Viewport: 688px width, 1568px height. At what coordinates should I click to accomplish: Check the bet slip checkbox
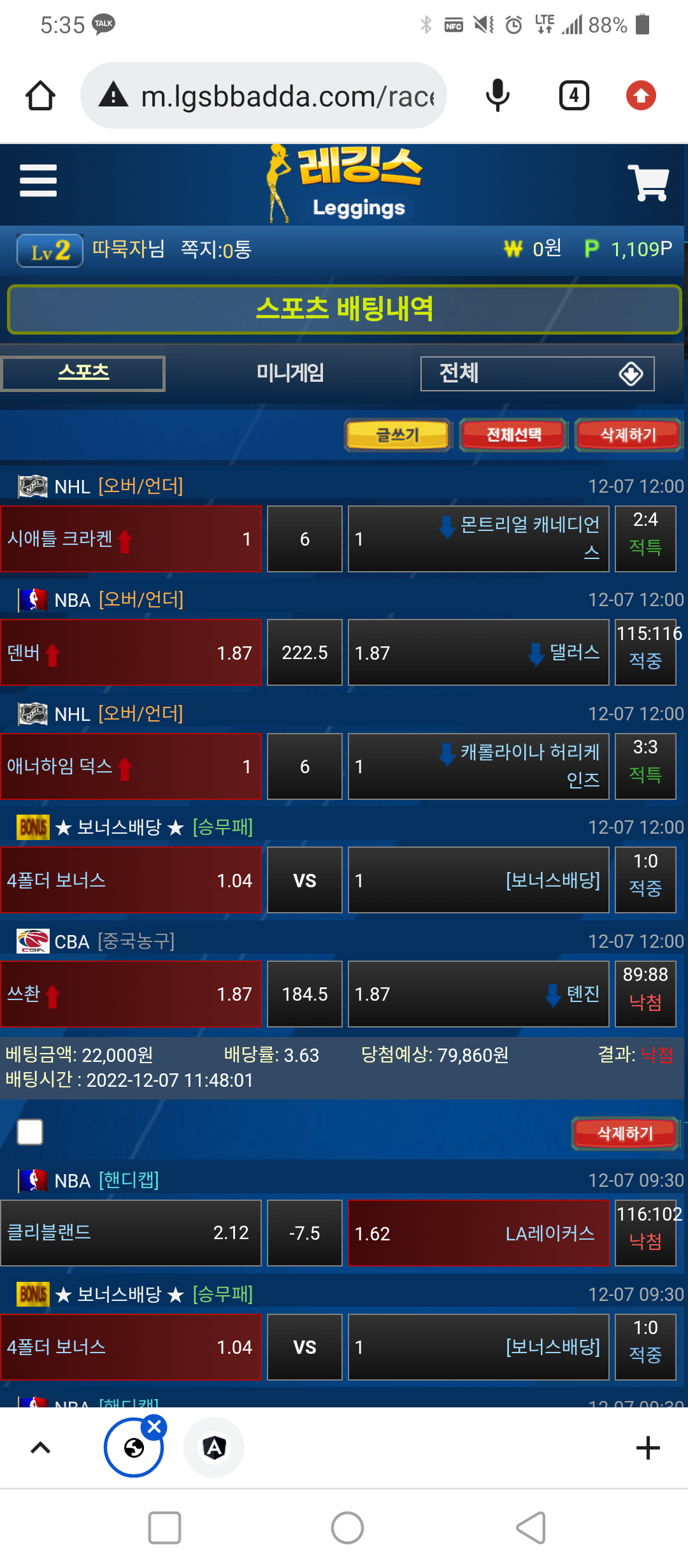30,1132
